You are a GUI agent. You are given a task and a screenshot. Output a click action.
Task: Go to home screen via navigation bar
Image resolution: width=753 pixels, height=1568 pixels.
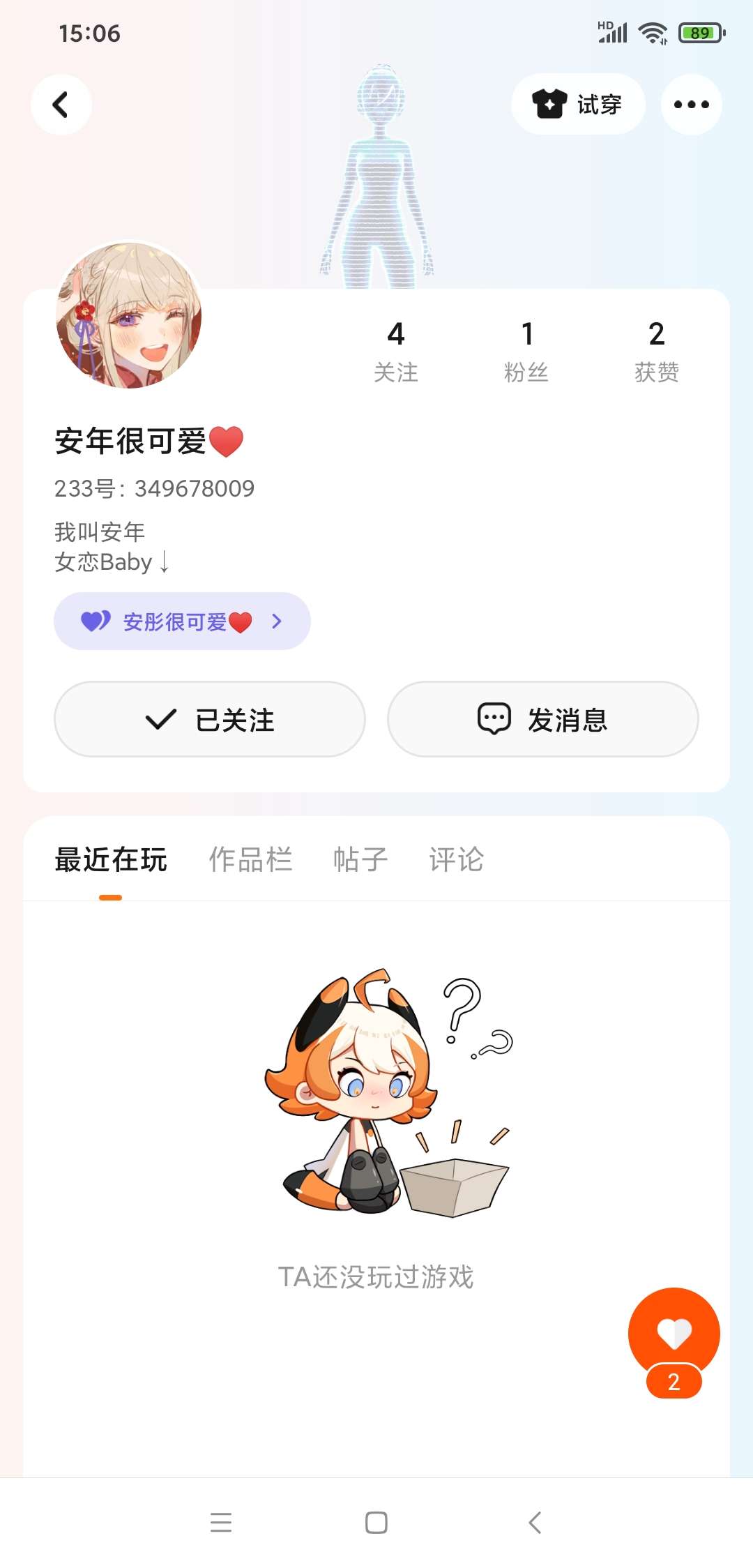[376, 1522]
